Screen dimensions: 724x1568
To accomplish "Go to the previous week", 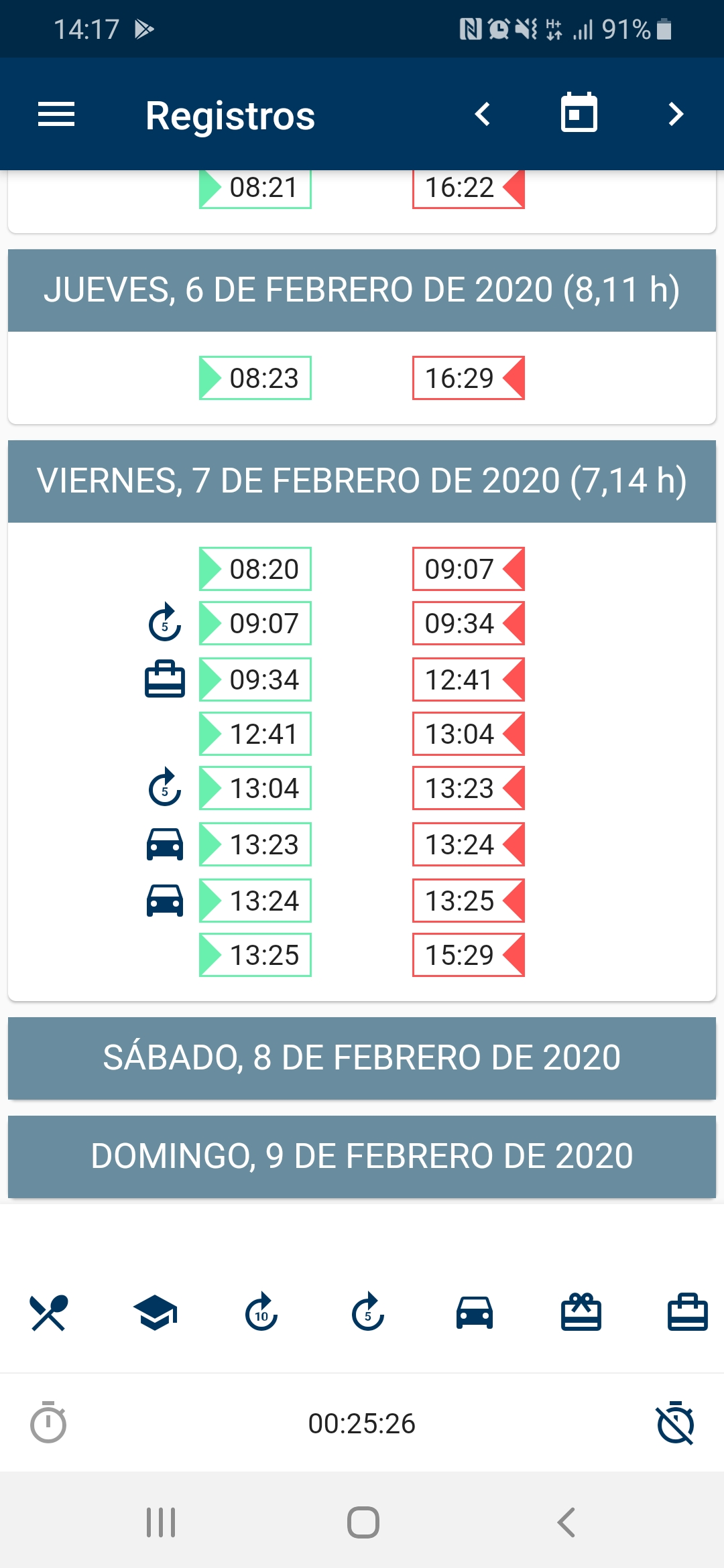I will click(483, 115).
